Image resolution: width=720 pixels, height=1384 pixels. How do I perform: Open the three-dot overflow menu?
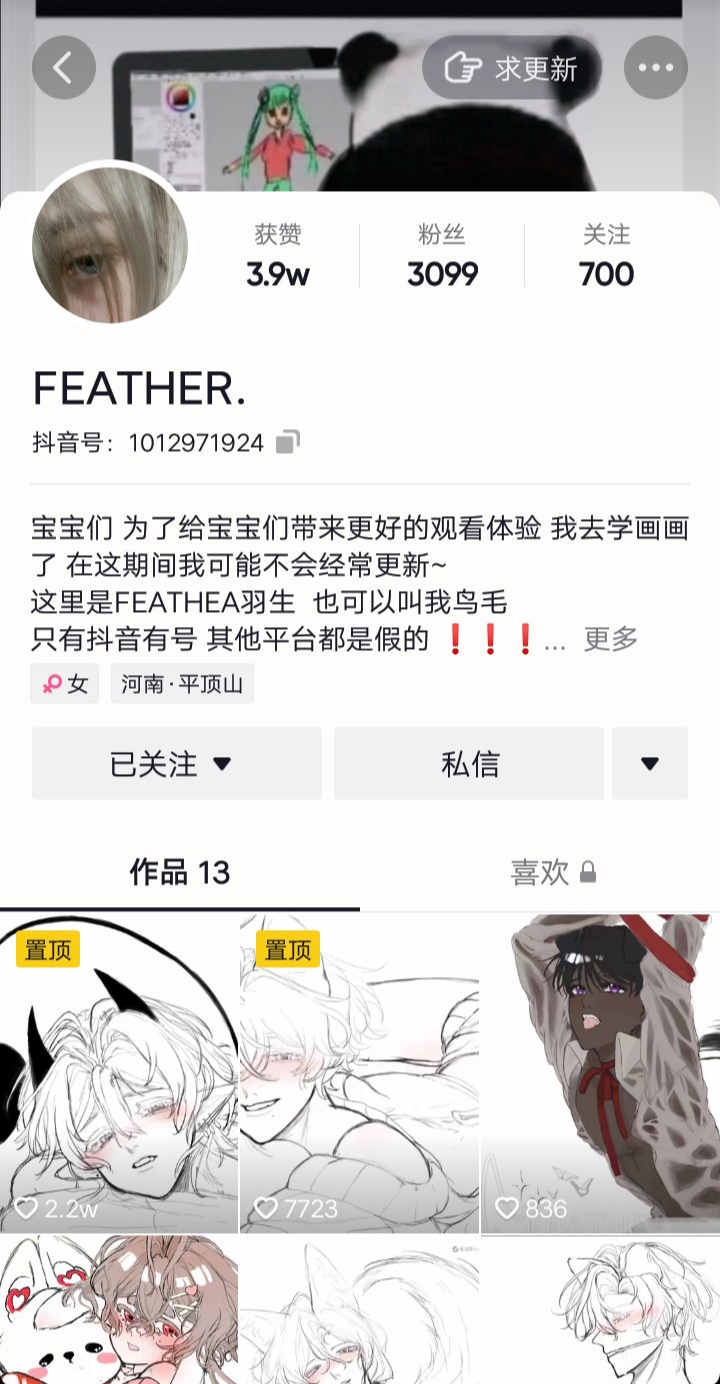[x=655, y=68]
